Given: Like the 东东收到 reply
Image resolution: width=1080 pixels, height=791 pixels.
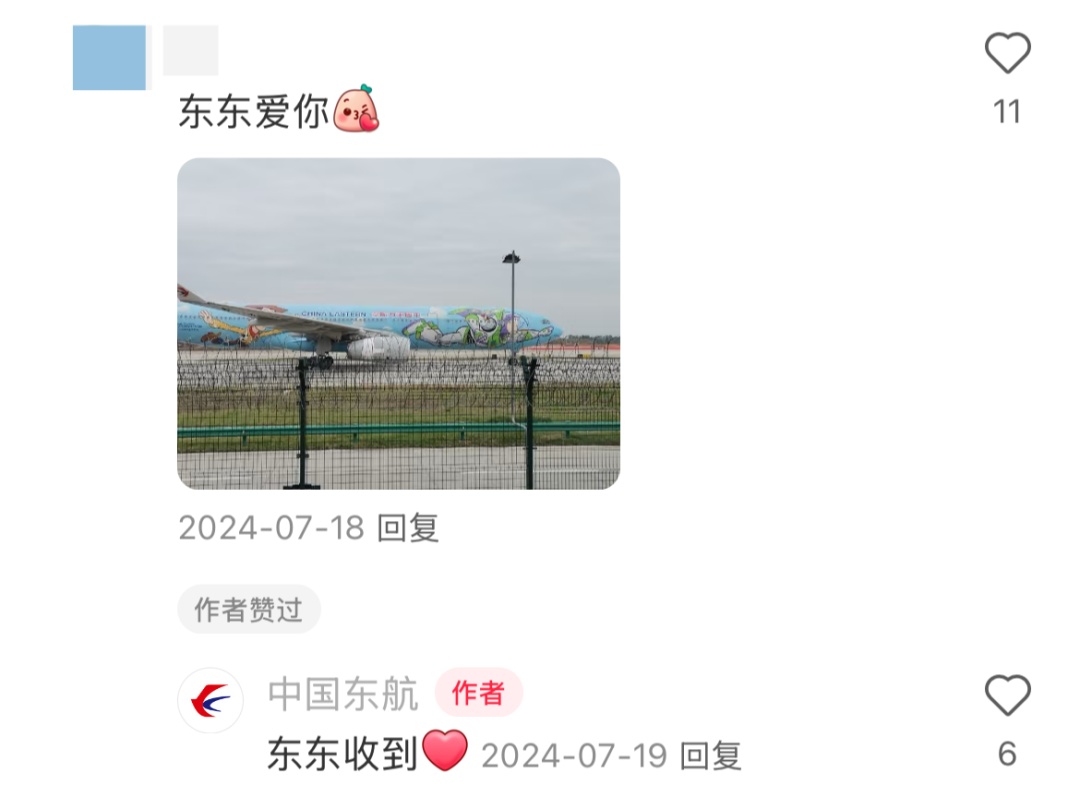Looking at the screenshot, I should point(1007,695).
